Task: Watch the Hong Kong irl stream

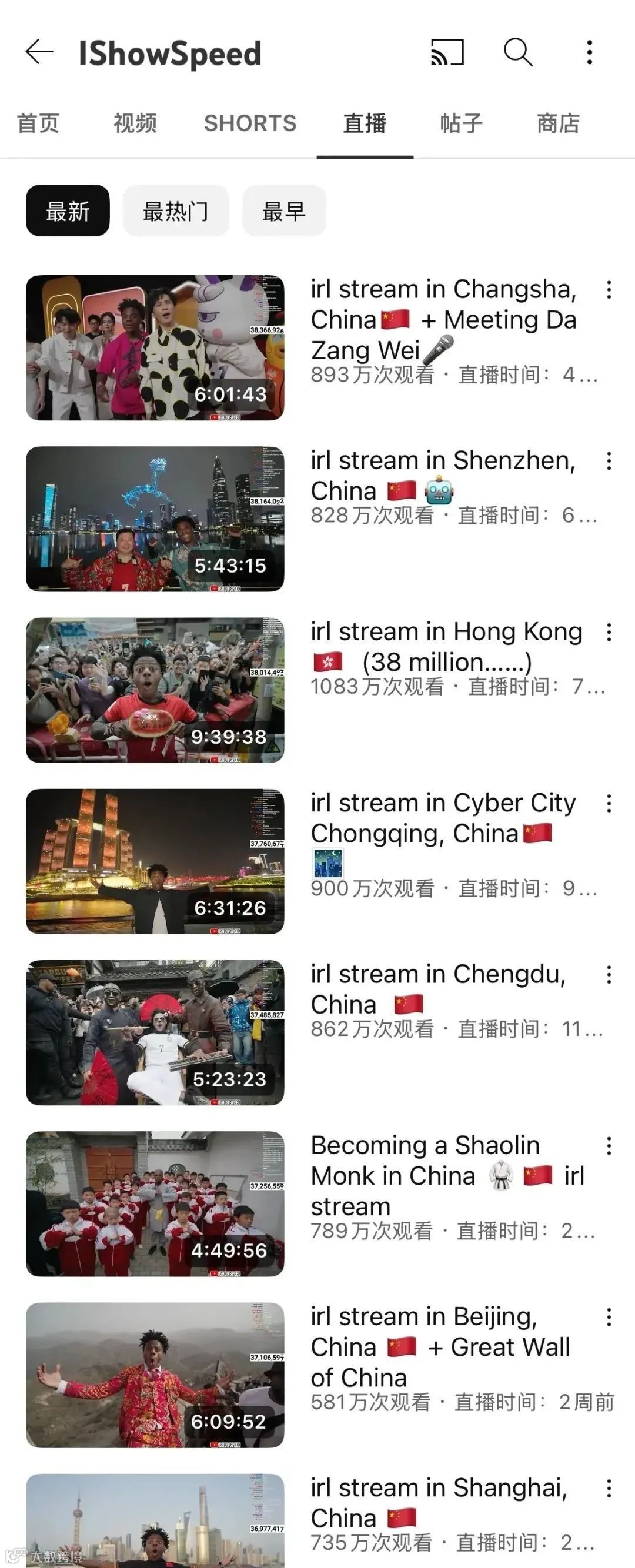Action: click(155, 690)
